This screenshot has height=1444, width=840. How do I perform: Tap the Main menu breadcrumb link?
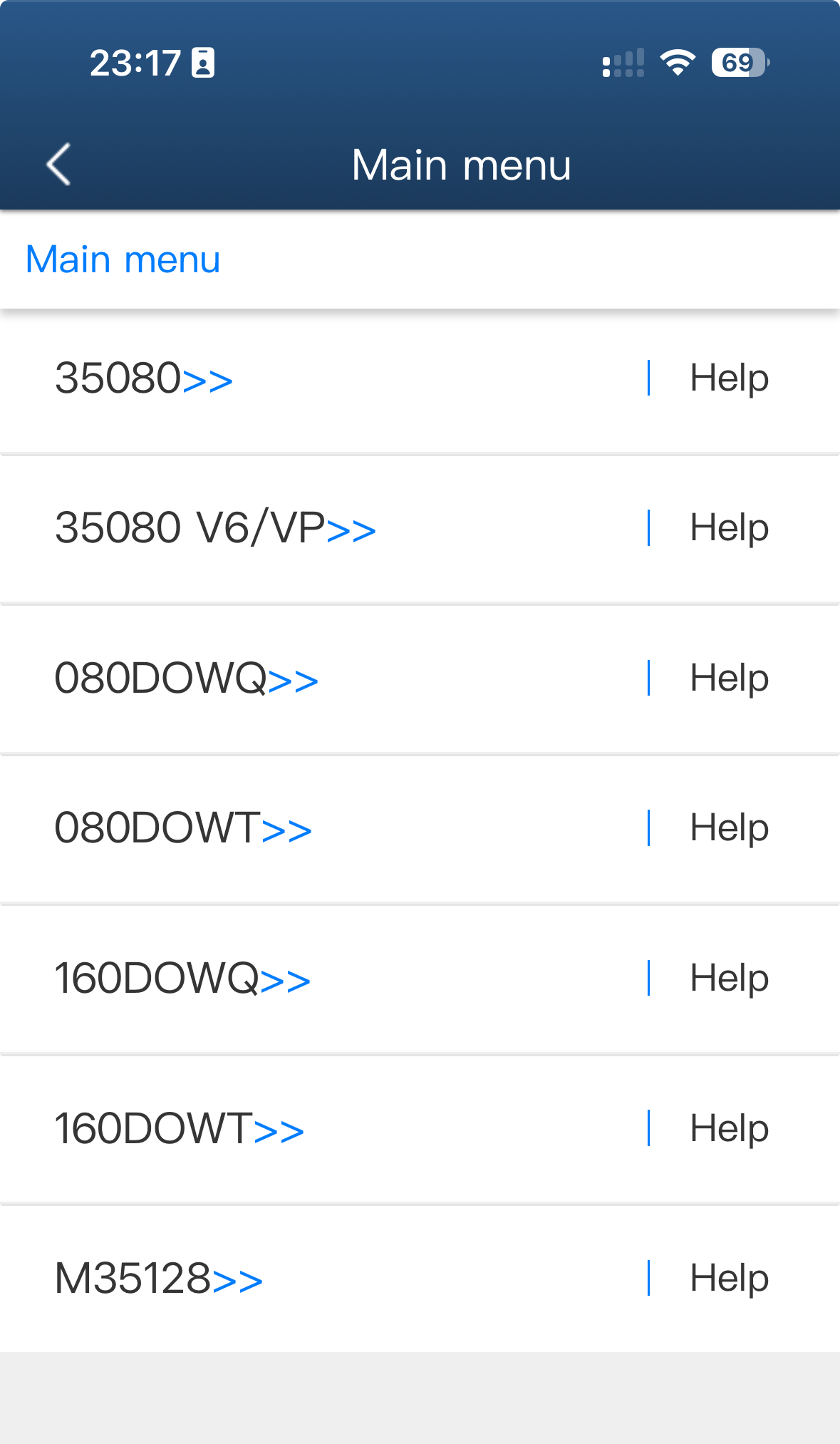click(x=123, y=259)
